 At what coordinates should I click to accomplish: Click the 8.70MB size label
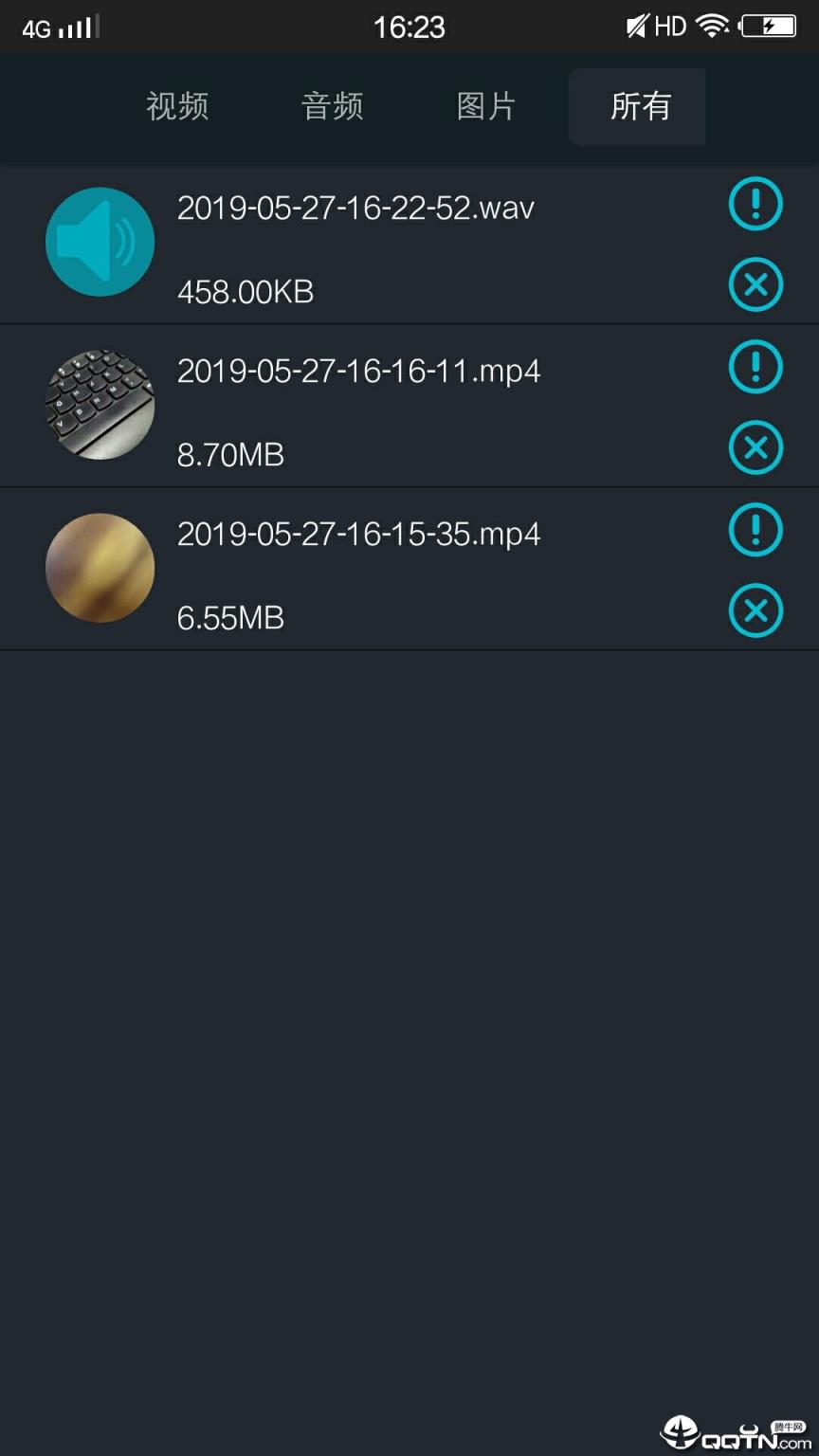(231, 456)
